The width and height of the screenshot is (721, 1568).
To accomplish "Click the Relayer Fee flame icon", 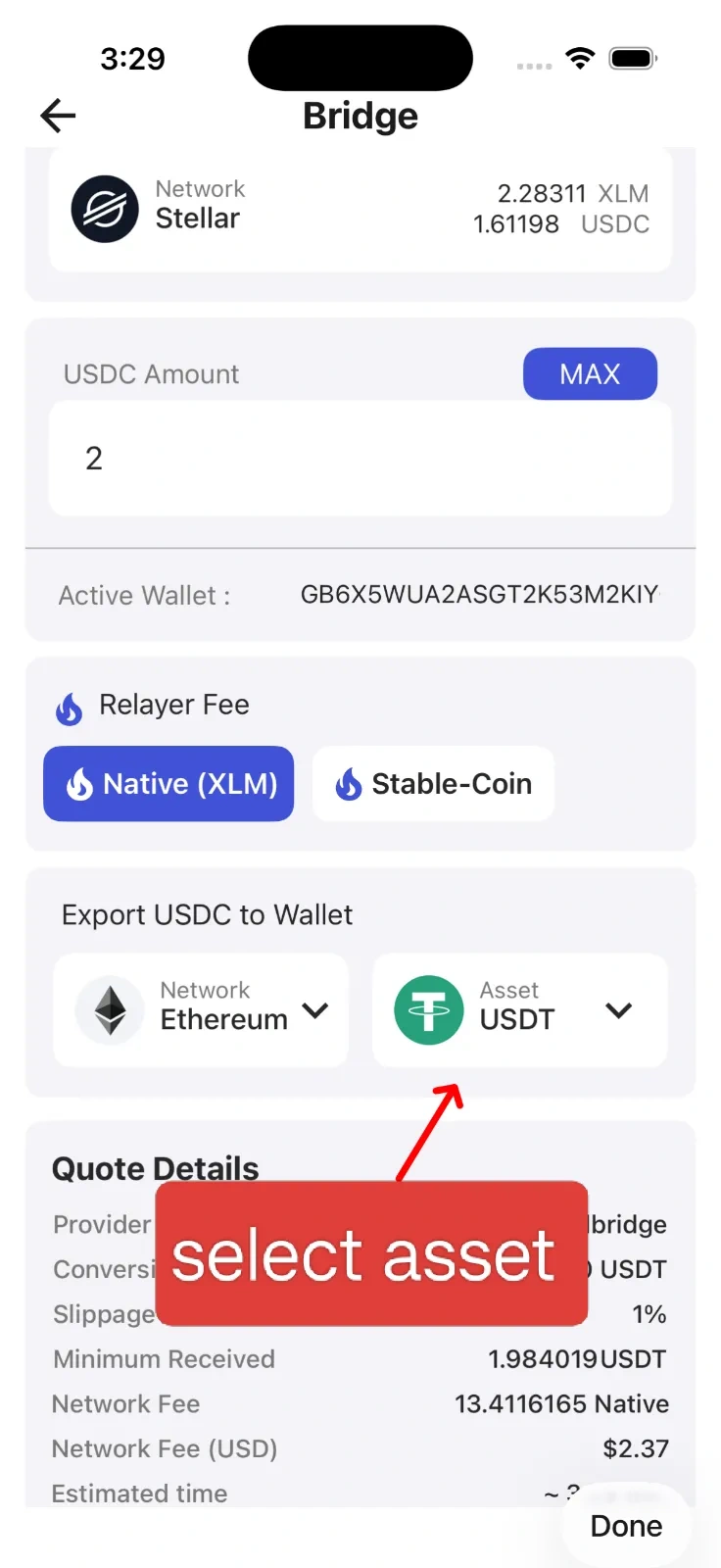I will [69, 705].
